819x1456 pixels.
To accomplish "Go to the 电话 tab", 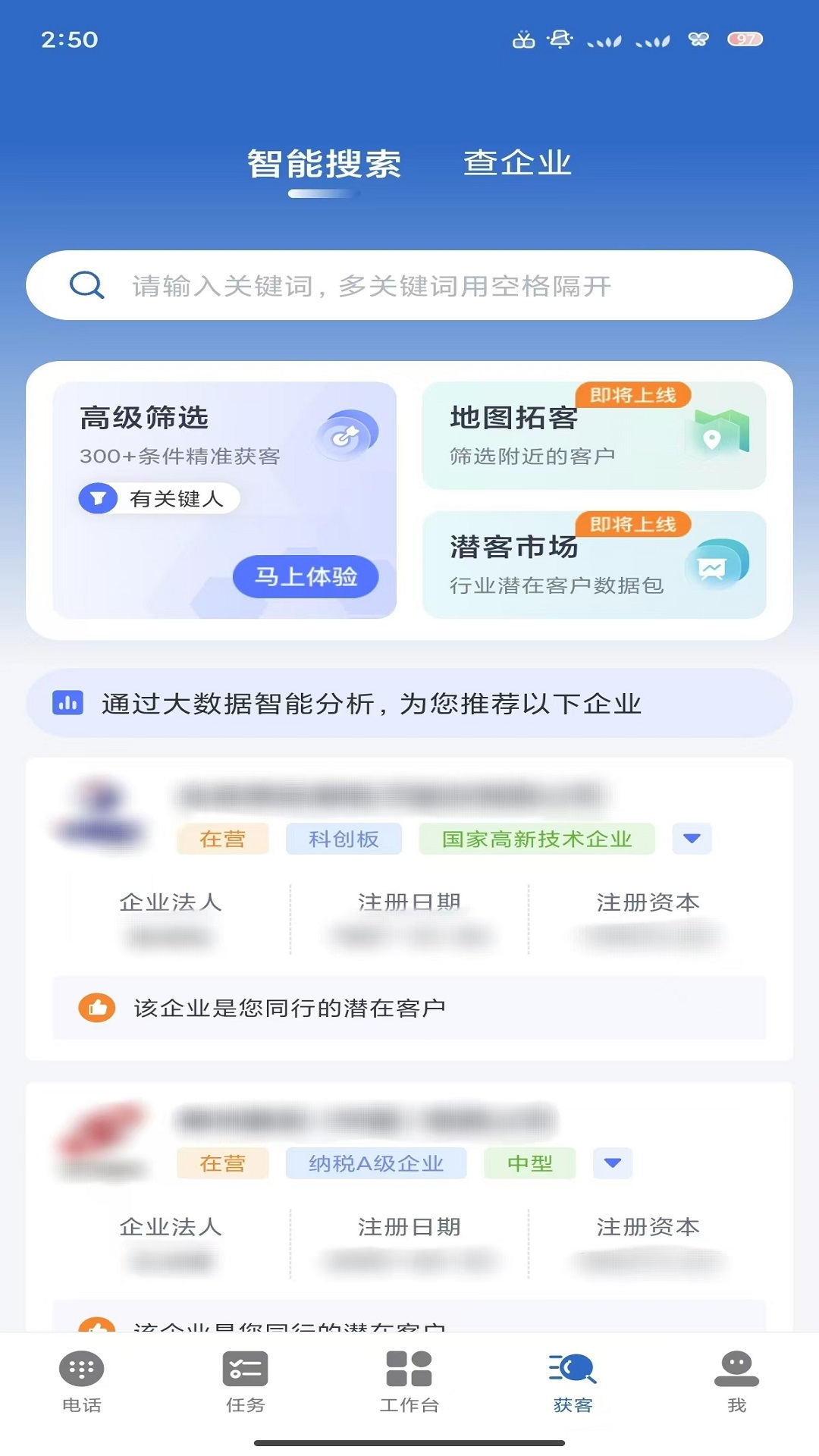I will 82,1382.
